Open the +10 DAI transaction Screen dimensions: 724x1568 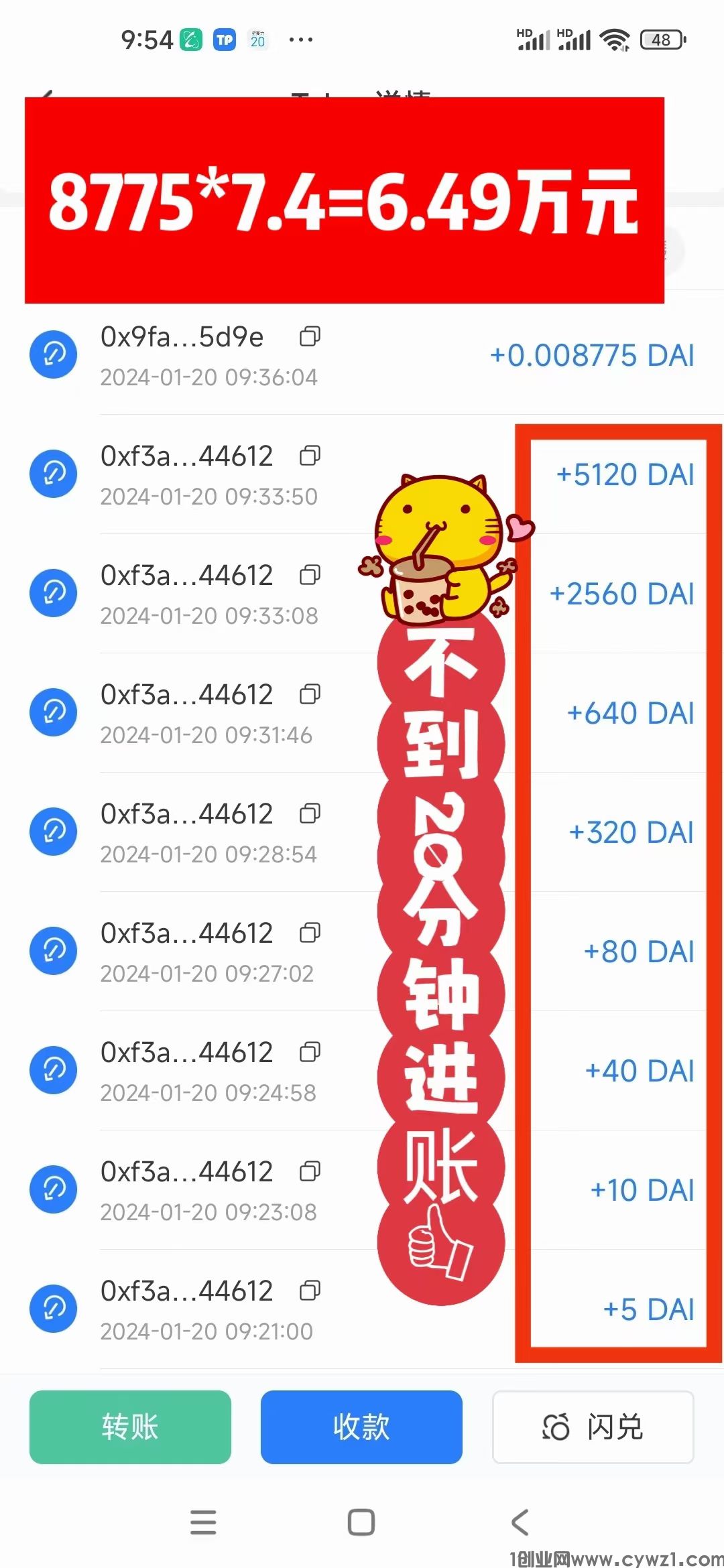642,1191
